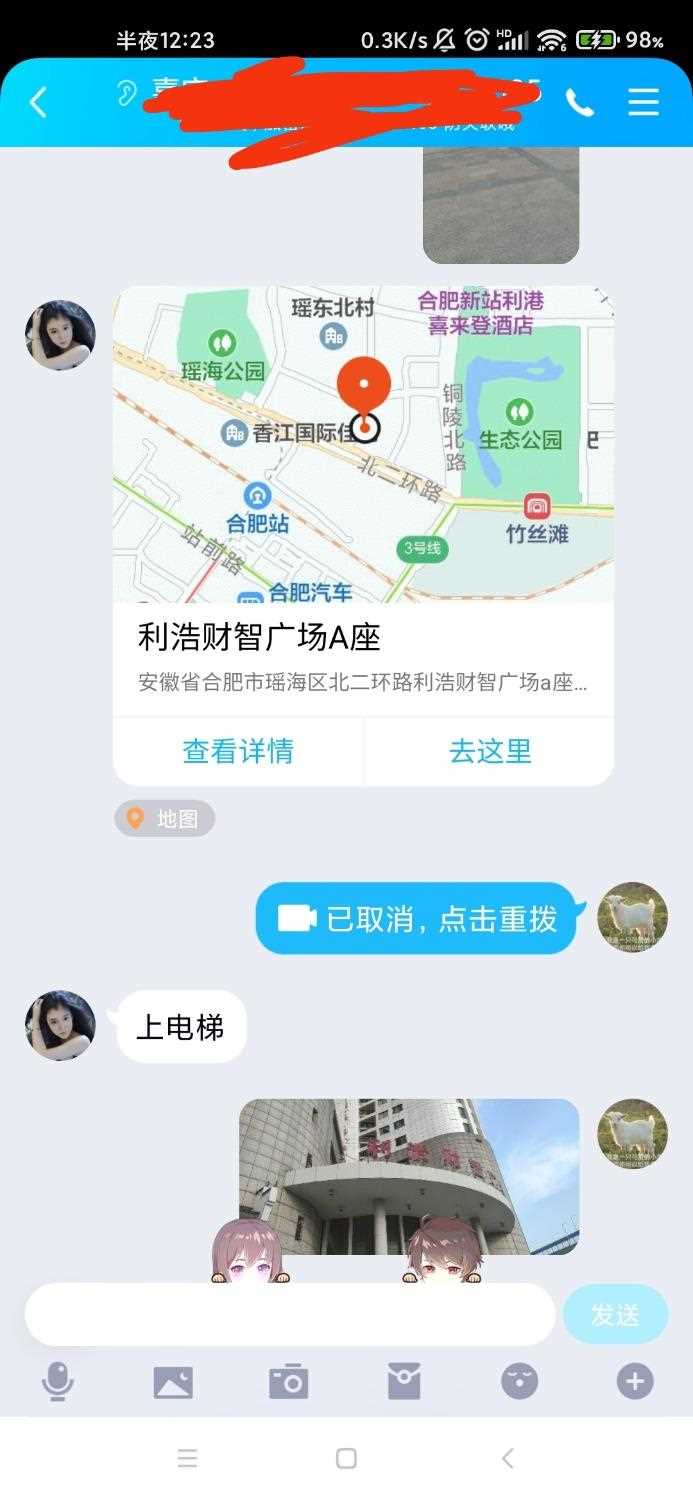Open the sender's avatar beside 上电梯
Viewport: 693px width, 1500px height.
60,1025
